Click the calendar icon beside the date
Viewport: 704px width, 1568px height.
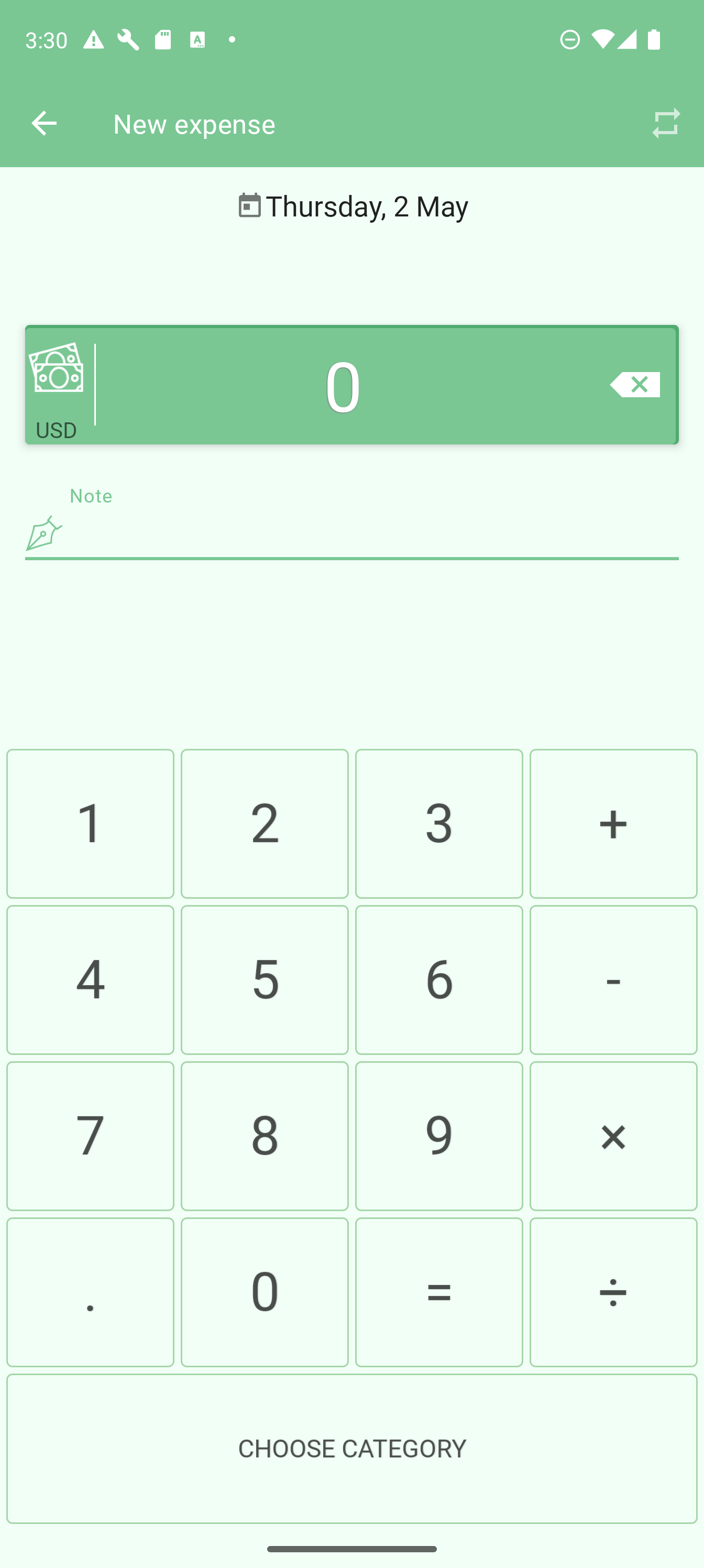click(x=249, y=206)
